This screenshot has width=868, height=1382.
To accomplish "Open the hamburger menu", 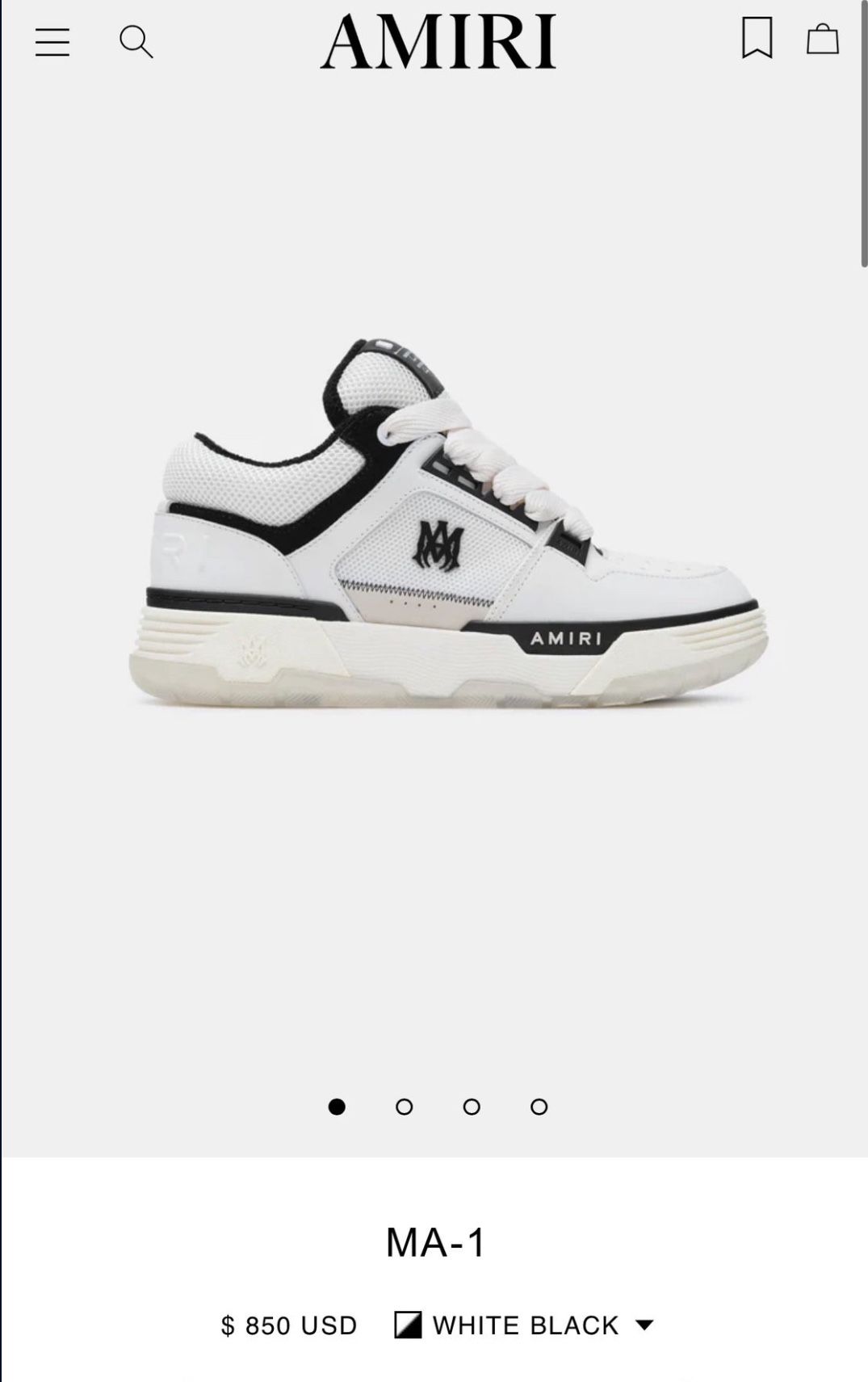I will (x=52, y=42).
